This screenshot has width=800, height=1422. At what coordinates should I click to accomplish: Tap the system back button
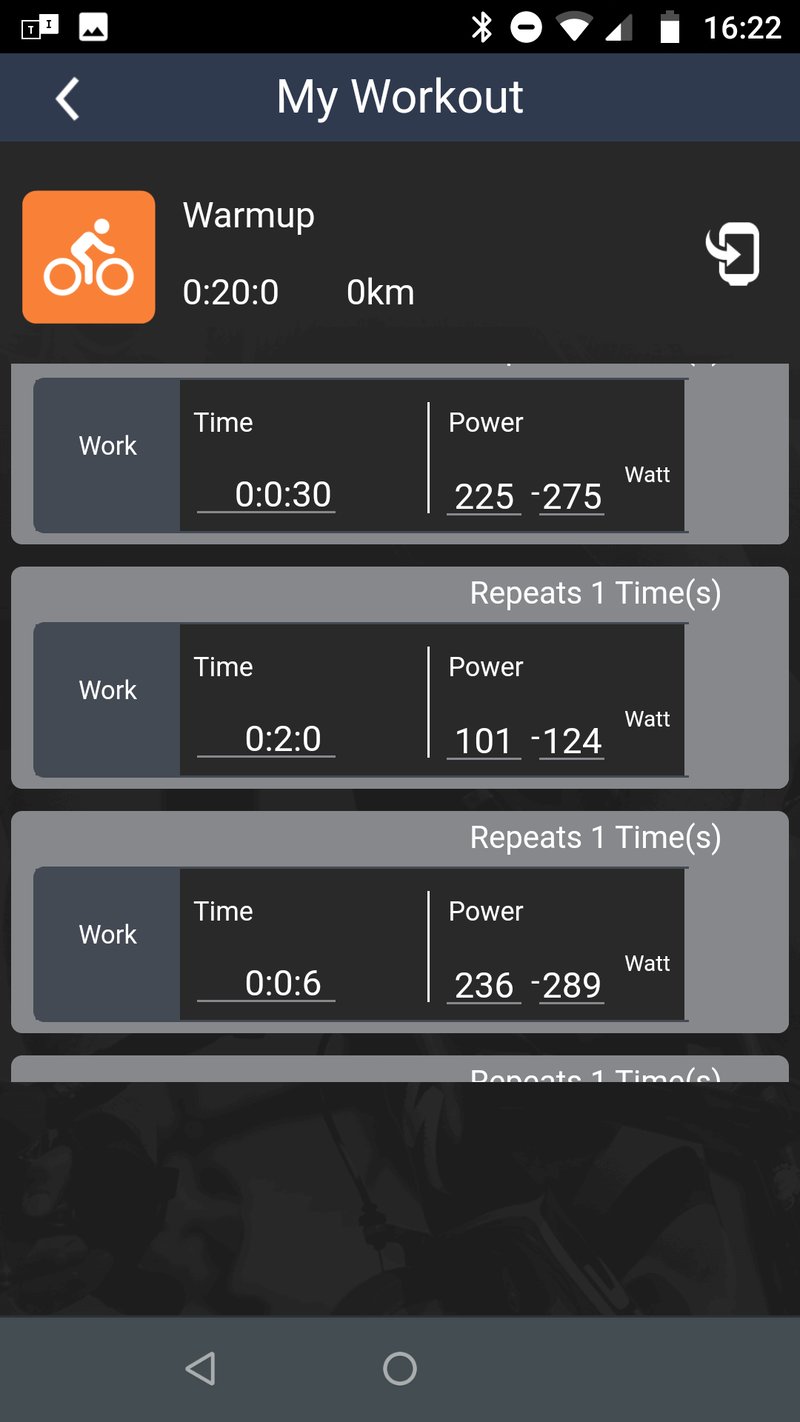(x=200, y=1368)
